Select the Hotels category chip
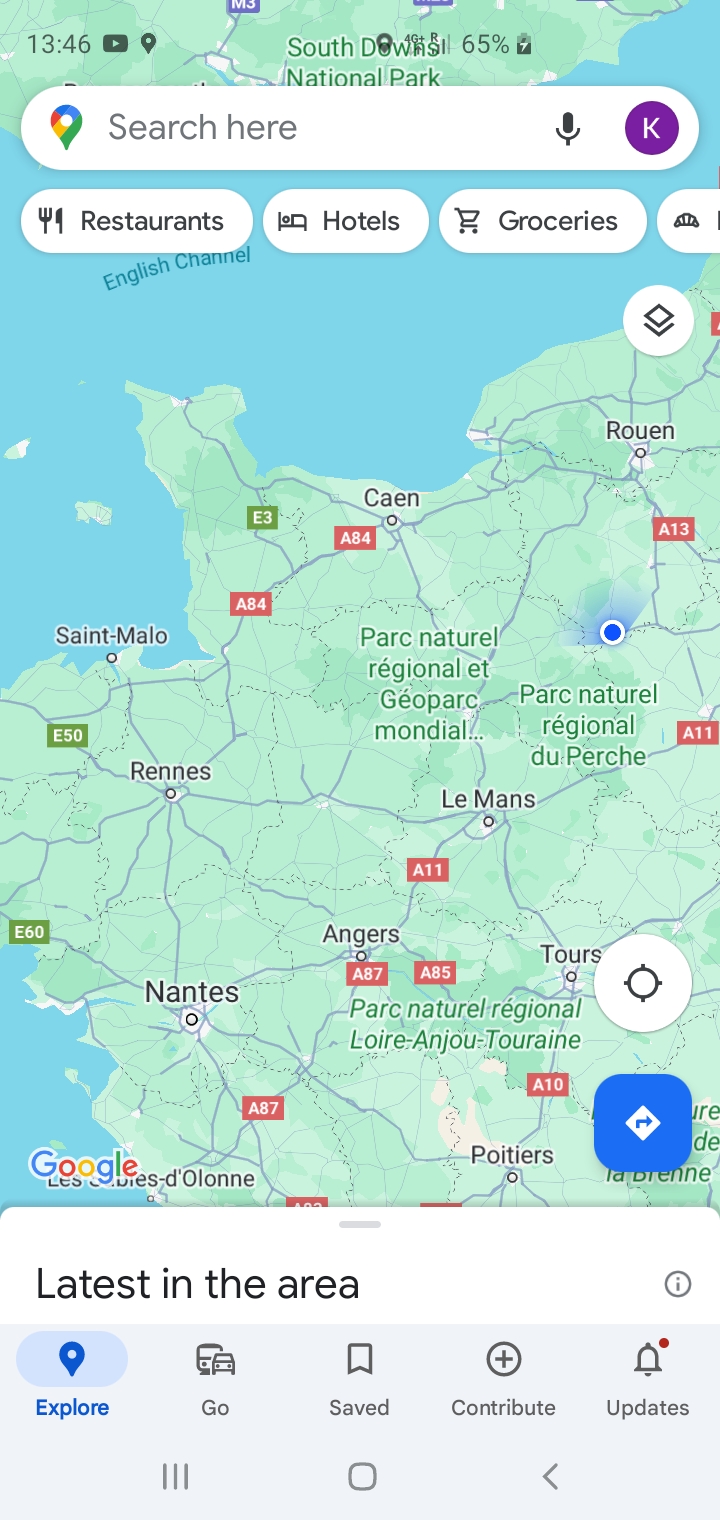This screenshot has width=720, height=1520. point(345,221)
